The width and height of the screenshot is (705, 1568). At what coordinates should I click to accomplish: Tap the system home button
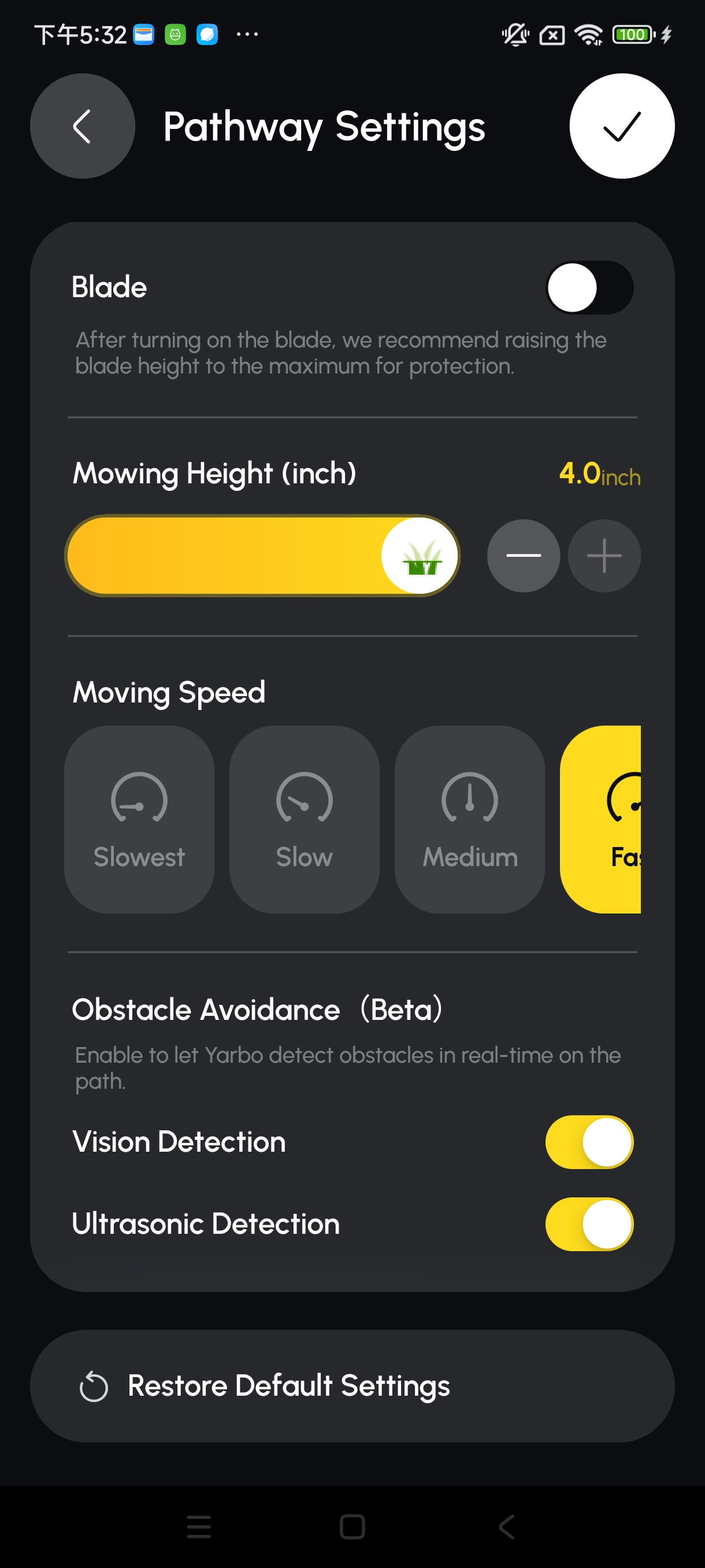coord(352,1526)
